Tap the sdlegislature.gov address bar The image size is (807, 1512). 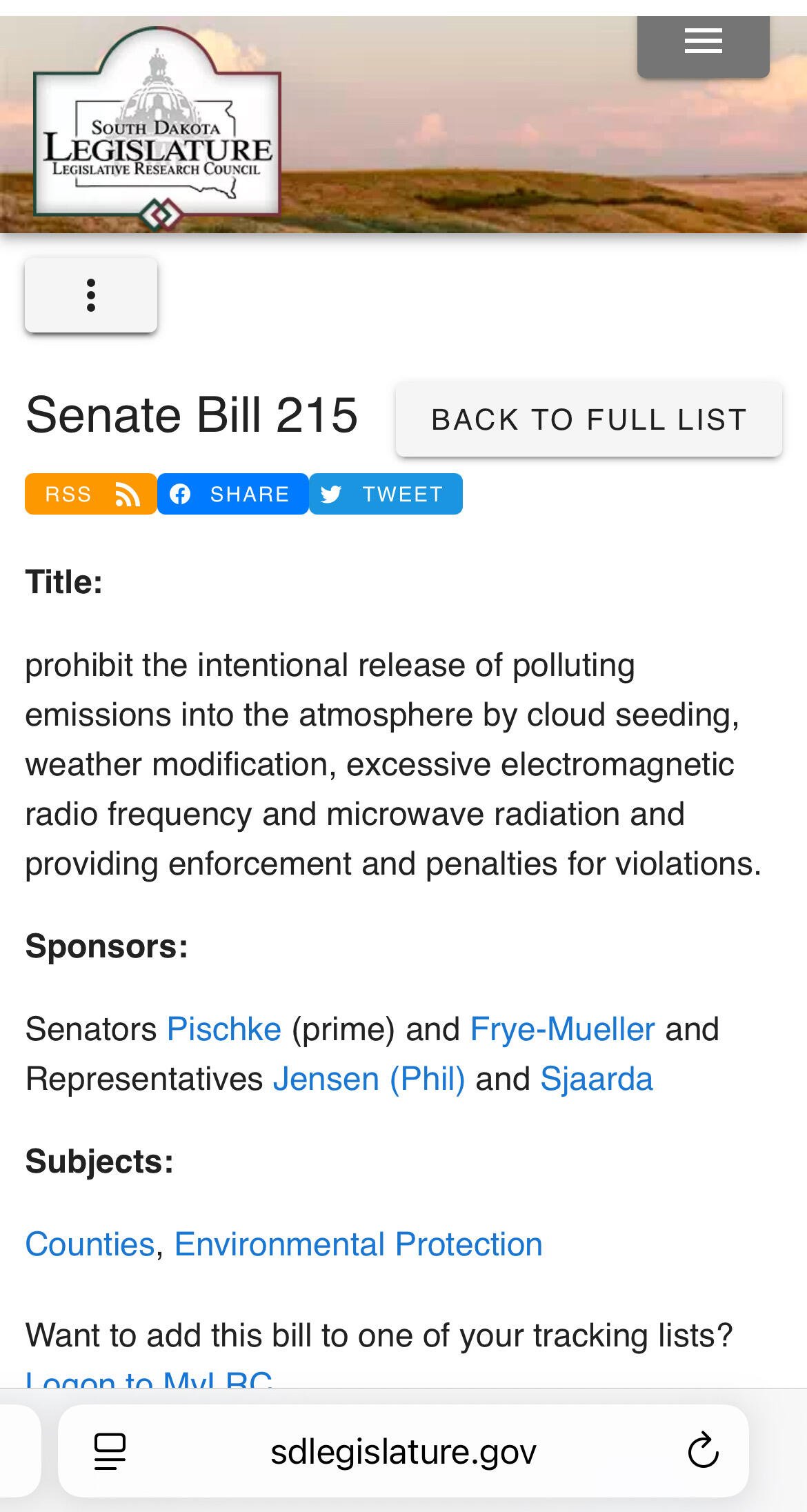(x=403, y=1451)
